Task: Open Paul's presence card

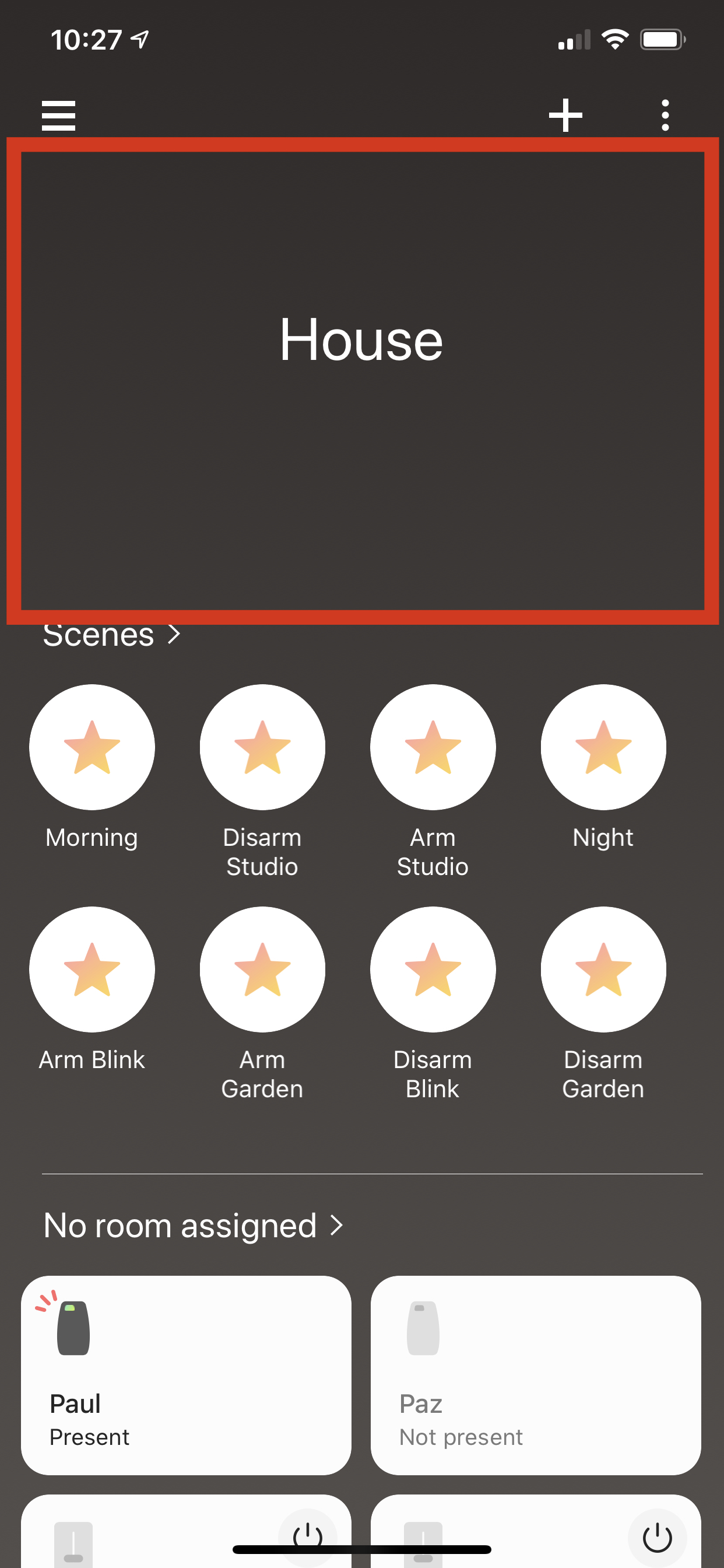Action: pyautogui.click(x=185, y=1375)
